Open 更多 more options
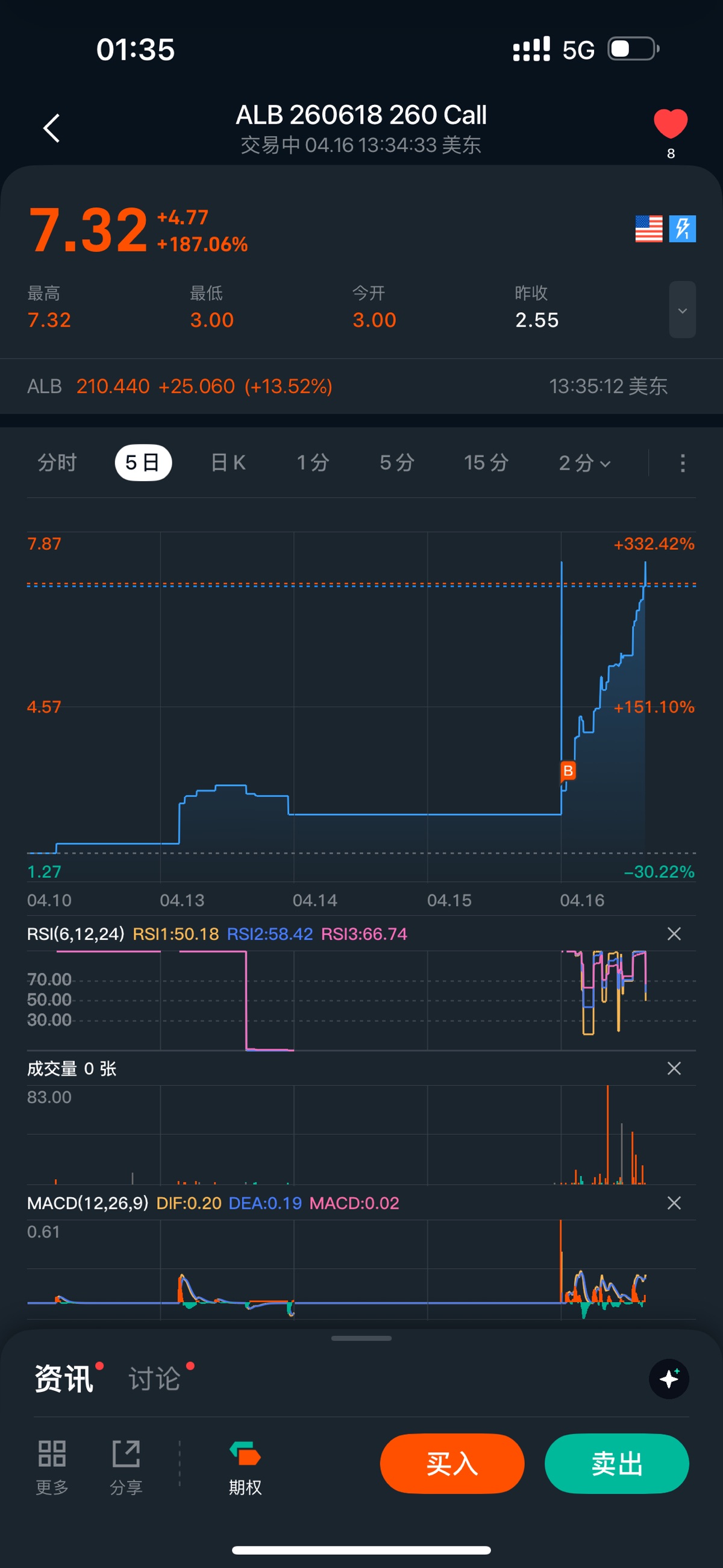Image resolution: width=723 pixels, height=1568 pixels. coord(52,1467)
